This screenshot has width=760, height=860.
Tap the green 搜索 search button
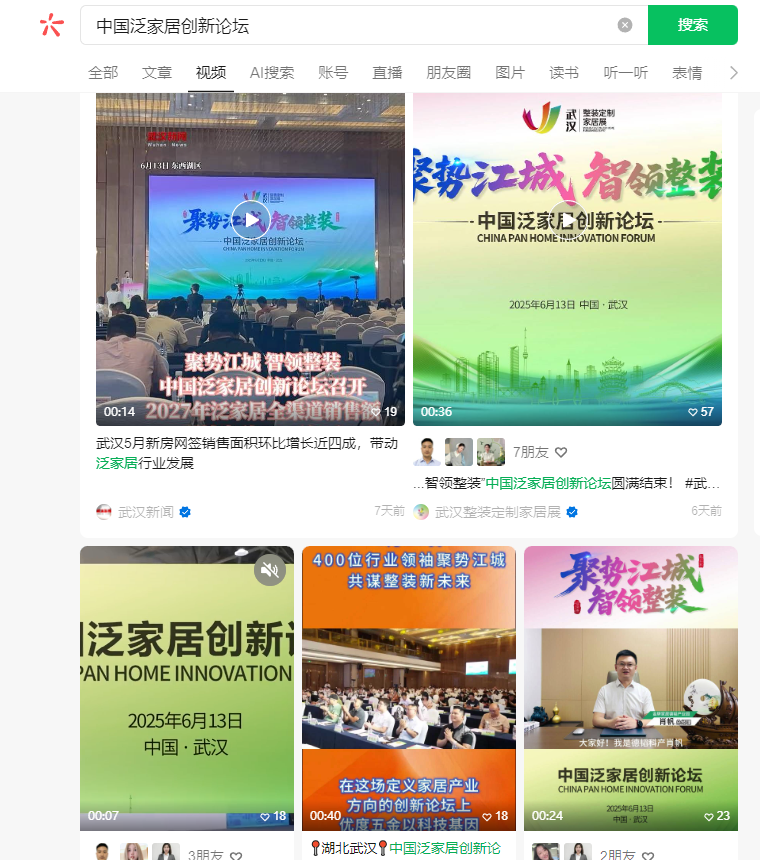click(x=692, y=25)
